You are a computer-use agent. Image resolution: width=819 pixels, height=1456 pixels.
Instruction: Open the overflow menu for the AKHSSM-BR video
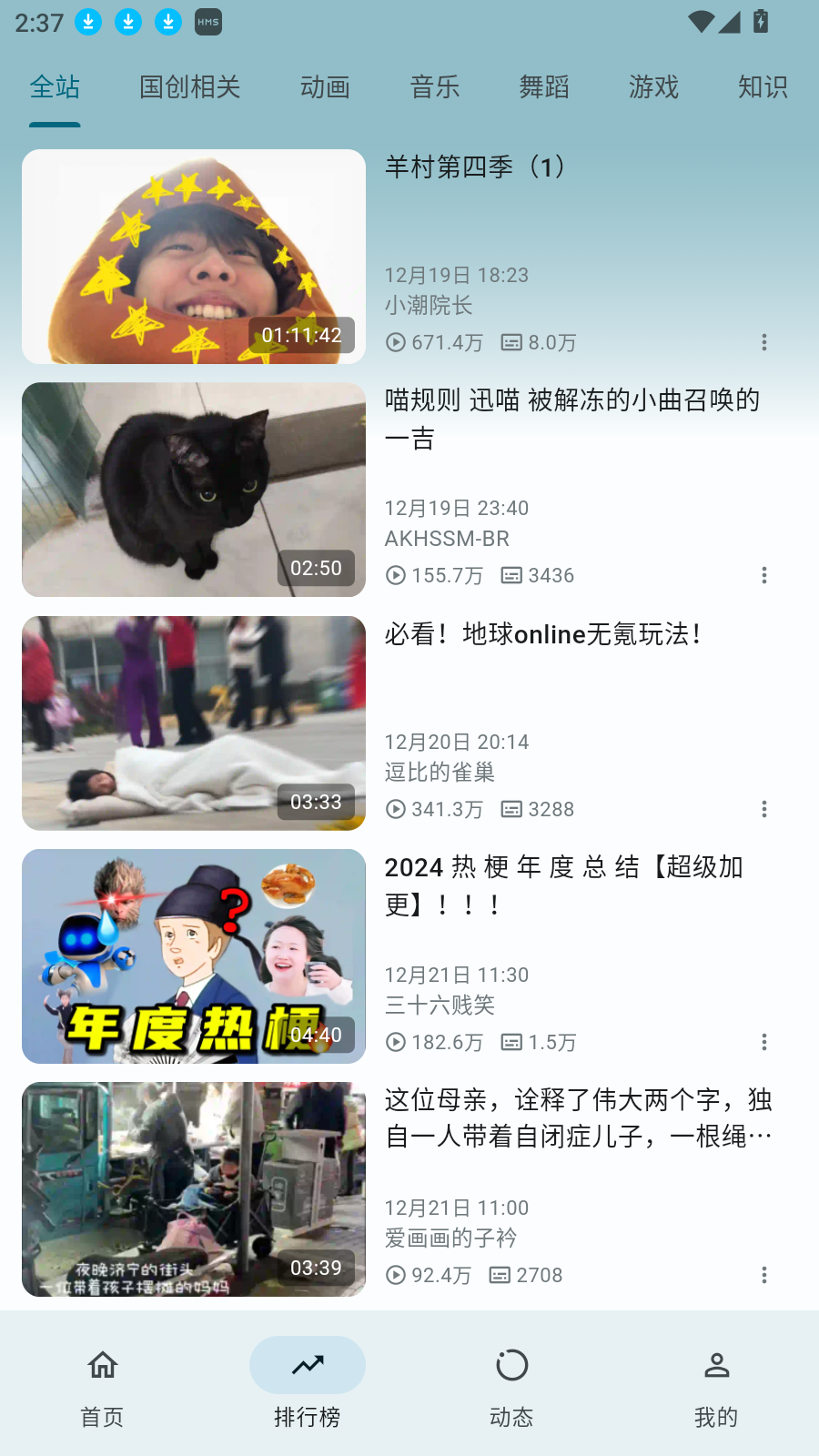(x=764, y=575)
